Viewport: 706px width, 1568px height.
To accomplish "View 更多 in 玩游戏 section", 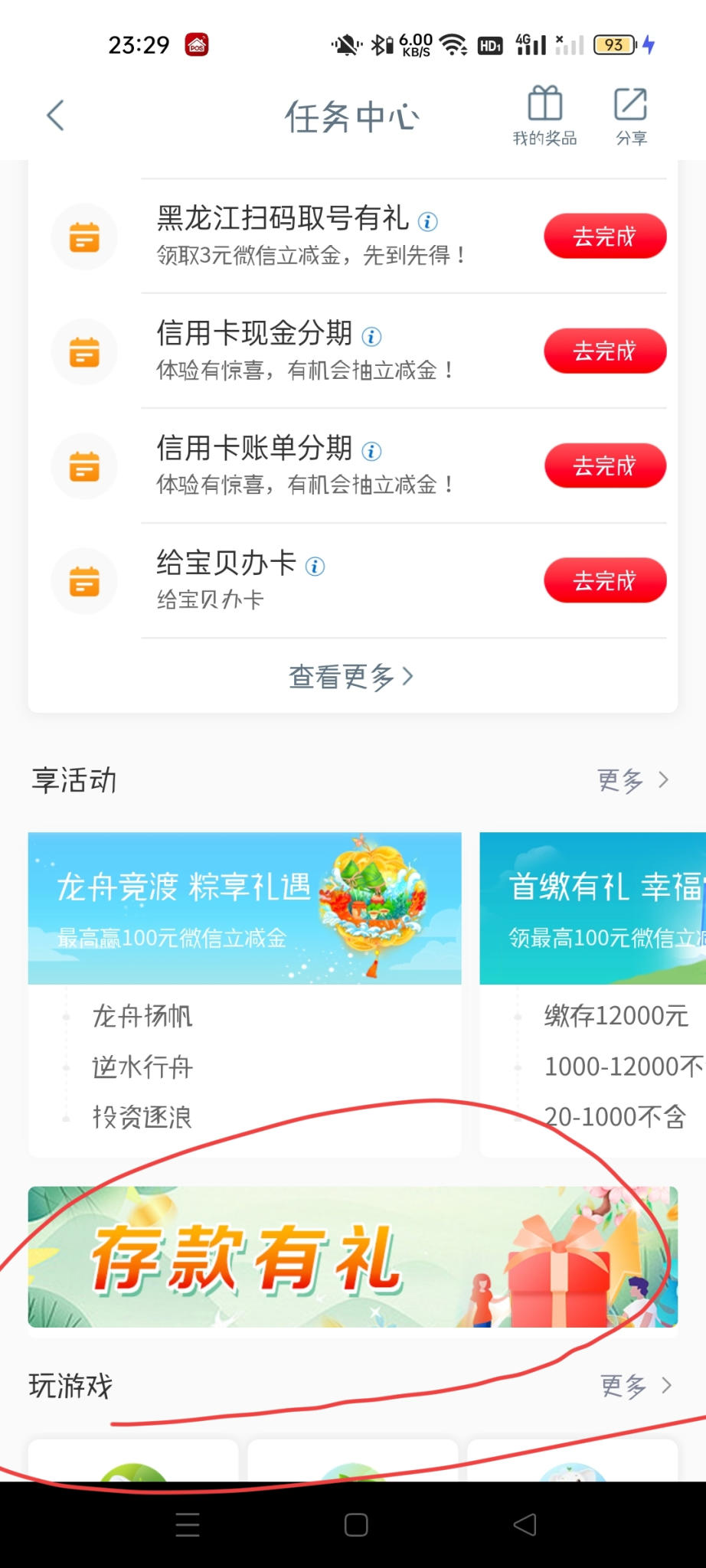I will pyautogui.click(x=636, y=1385).
